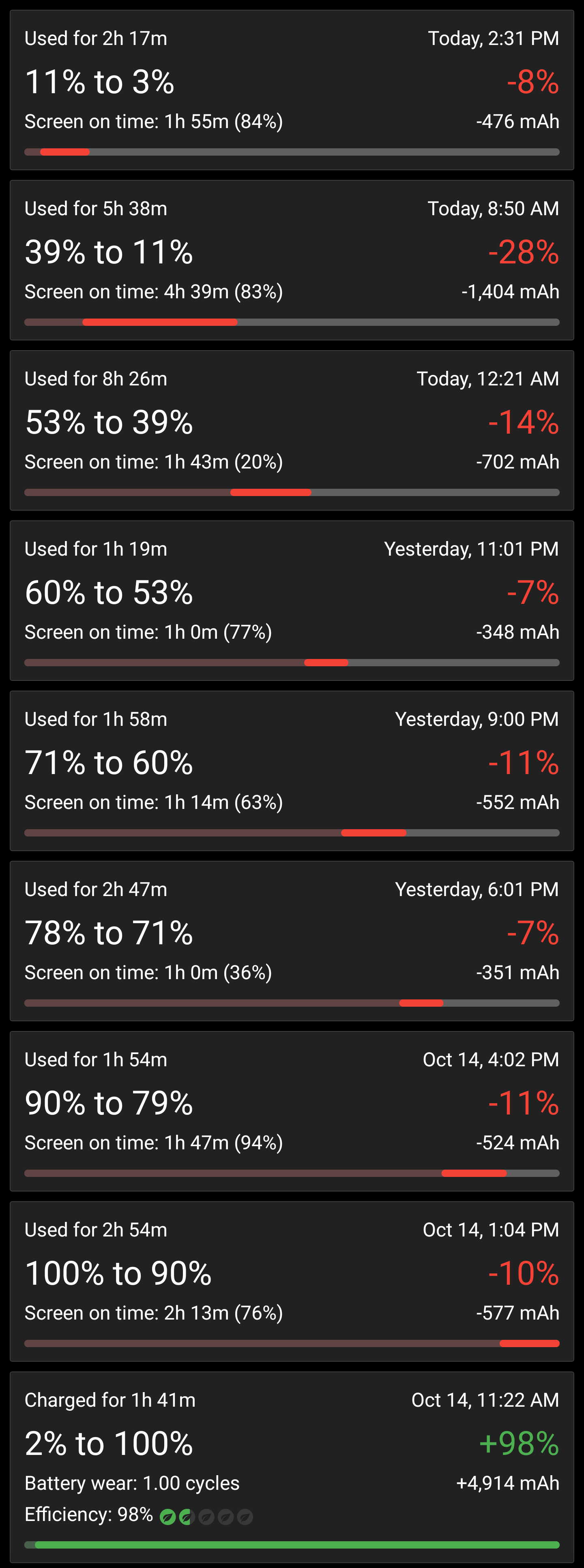This screenshot has height=1568, width=584.
Task: Tap the 78% to 71% session card
Action: point(292,940)
